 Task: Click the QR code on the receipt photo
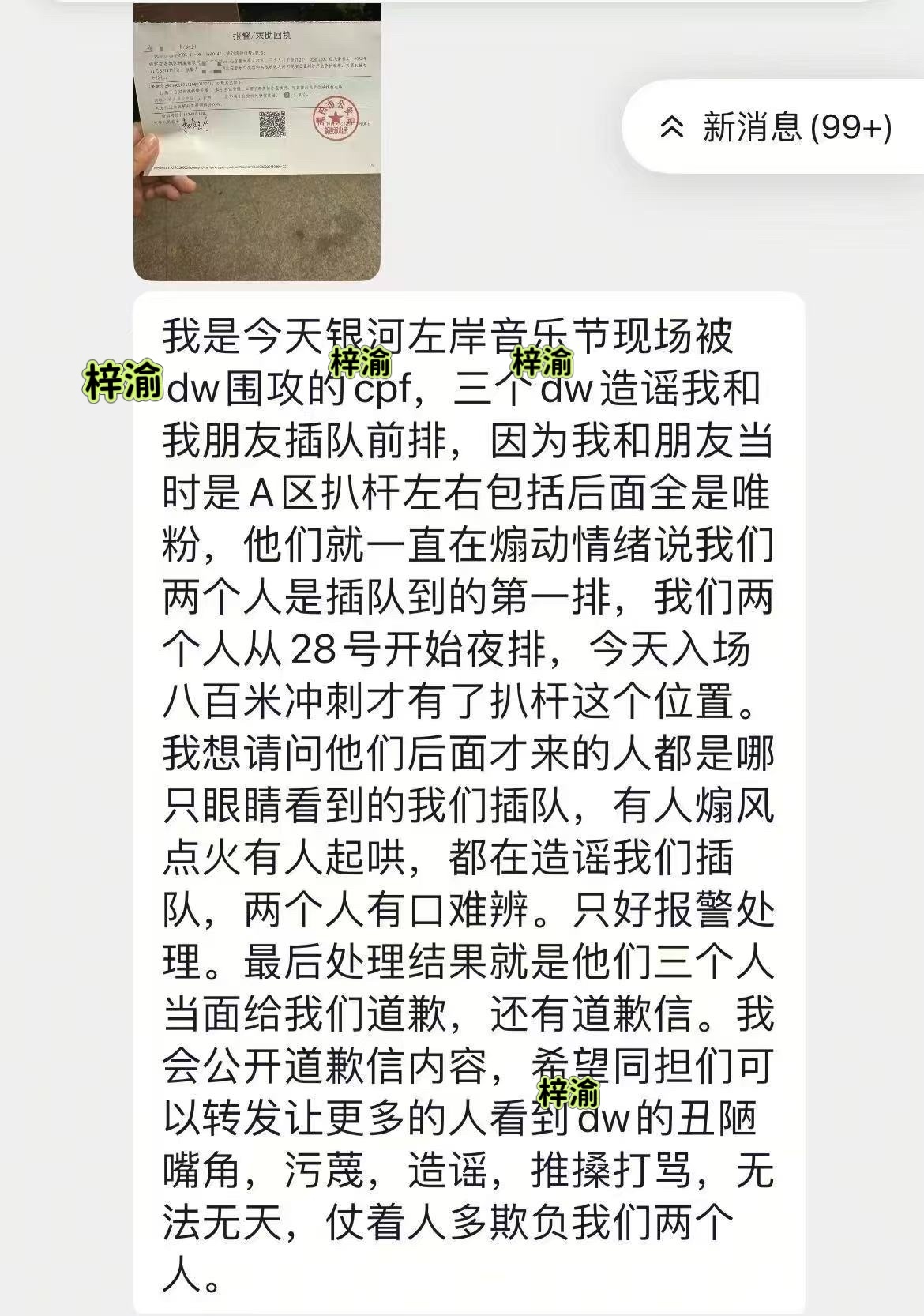(x=272, y=124)
